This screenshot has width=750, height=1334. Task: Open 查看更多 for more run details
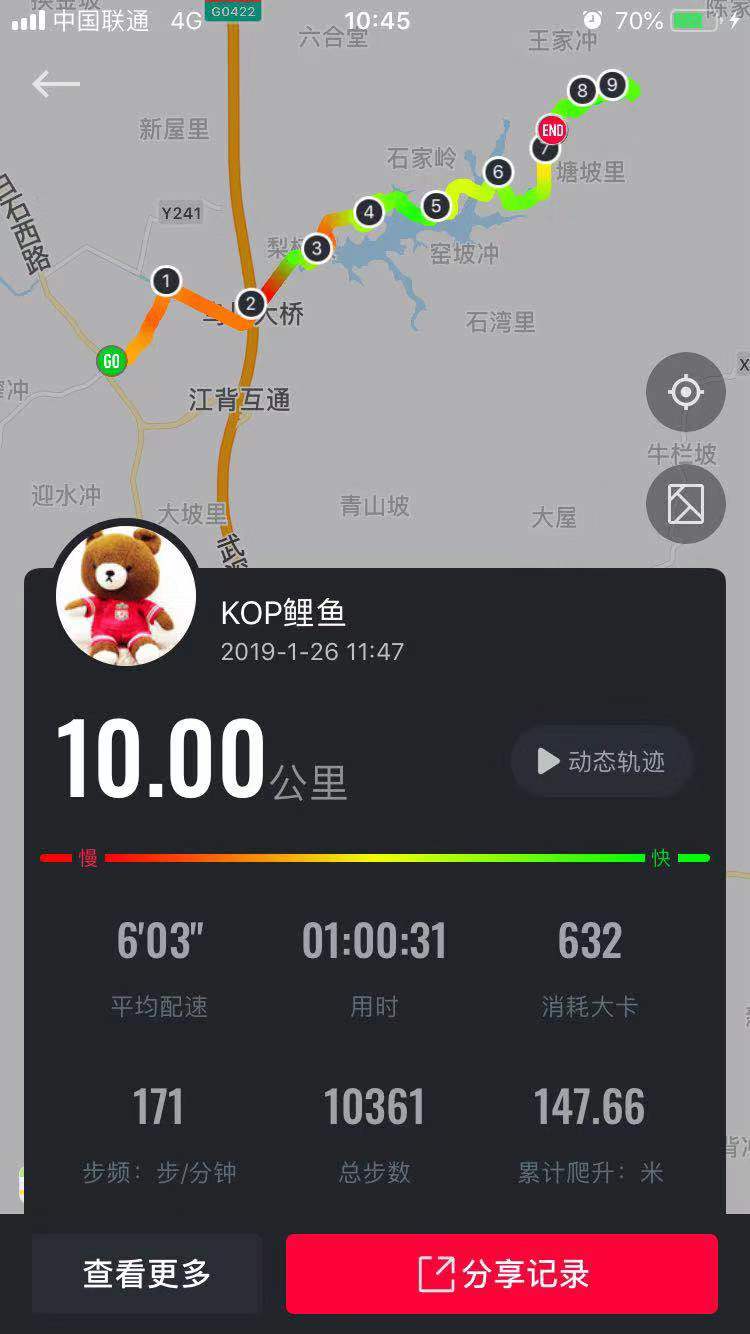click(146, 1274)
